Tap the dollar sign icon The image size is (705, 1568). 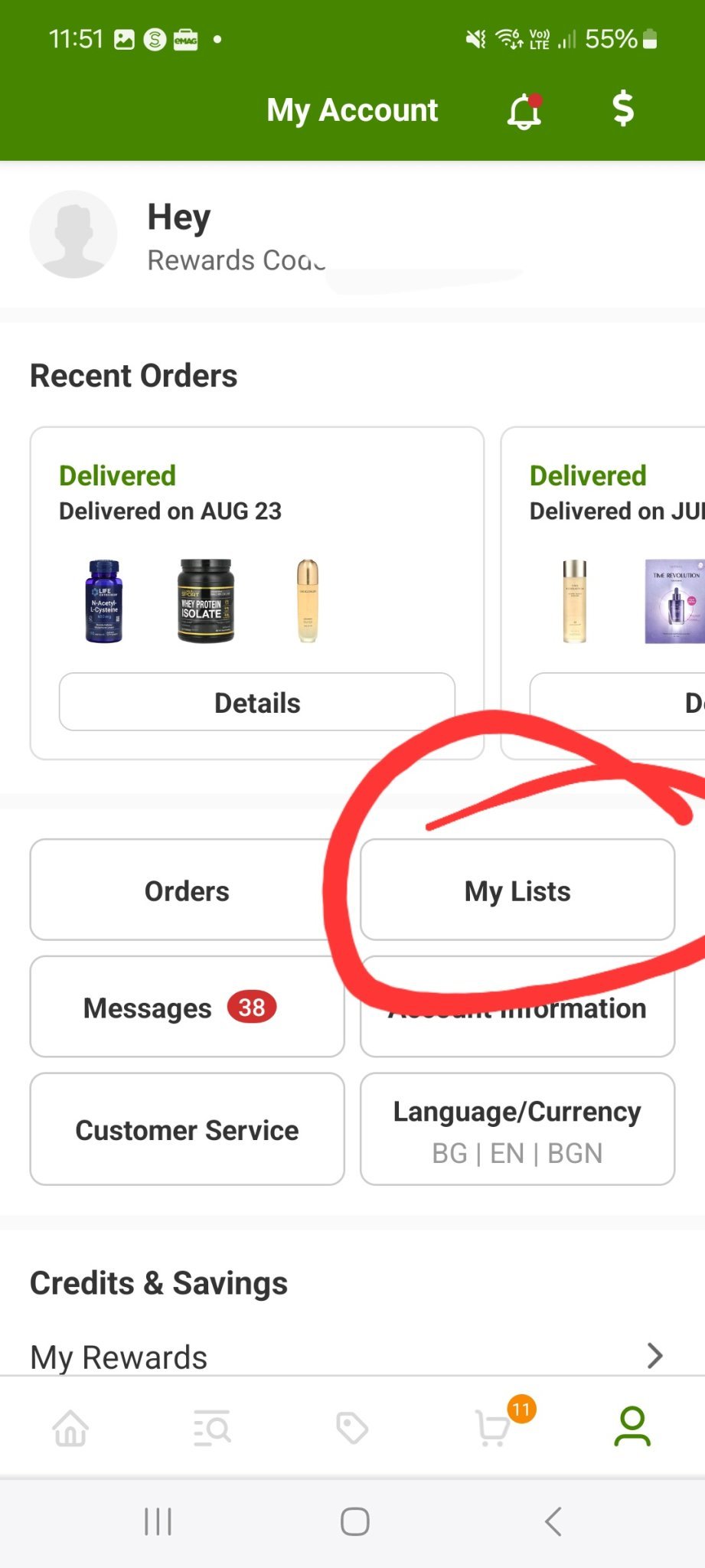[x=623, y=109]
